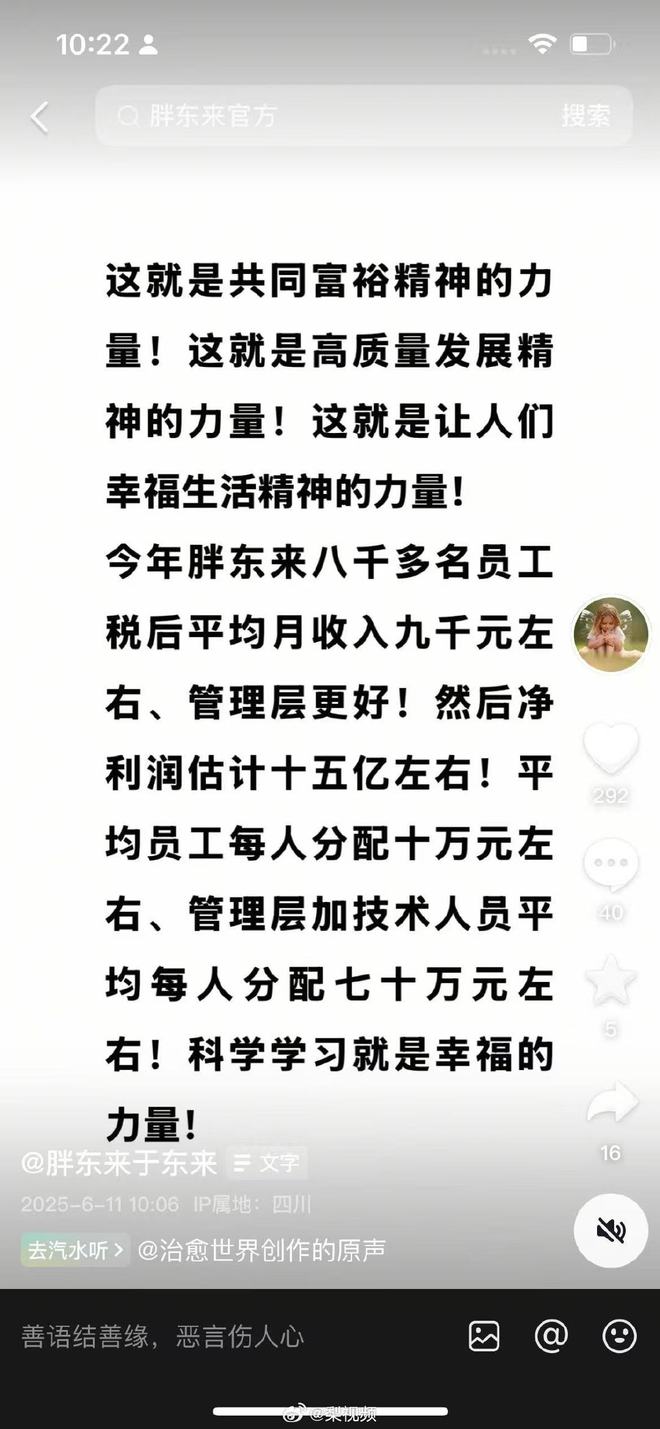
Task: Go back using the top-left arrow
Action: (39, 117)
